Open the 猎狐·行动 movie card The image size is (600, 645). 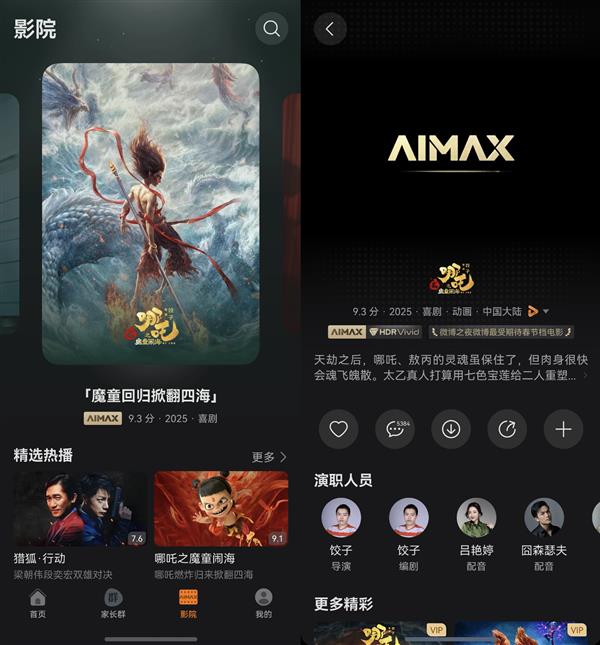[x=80, y=510]
